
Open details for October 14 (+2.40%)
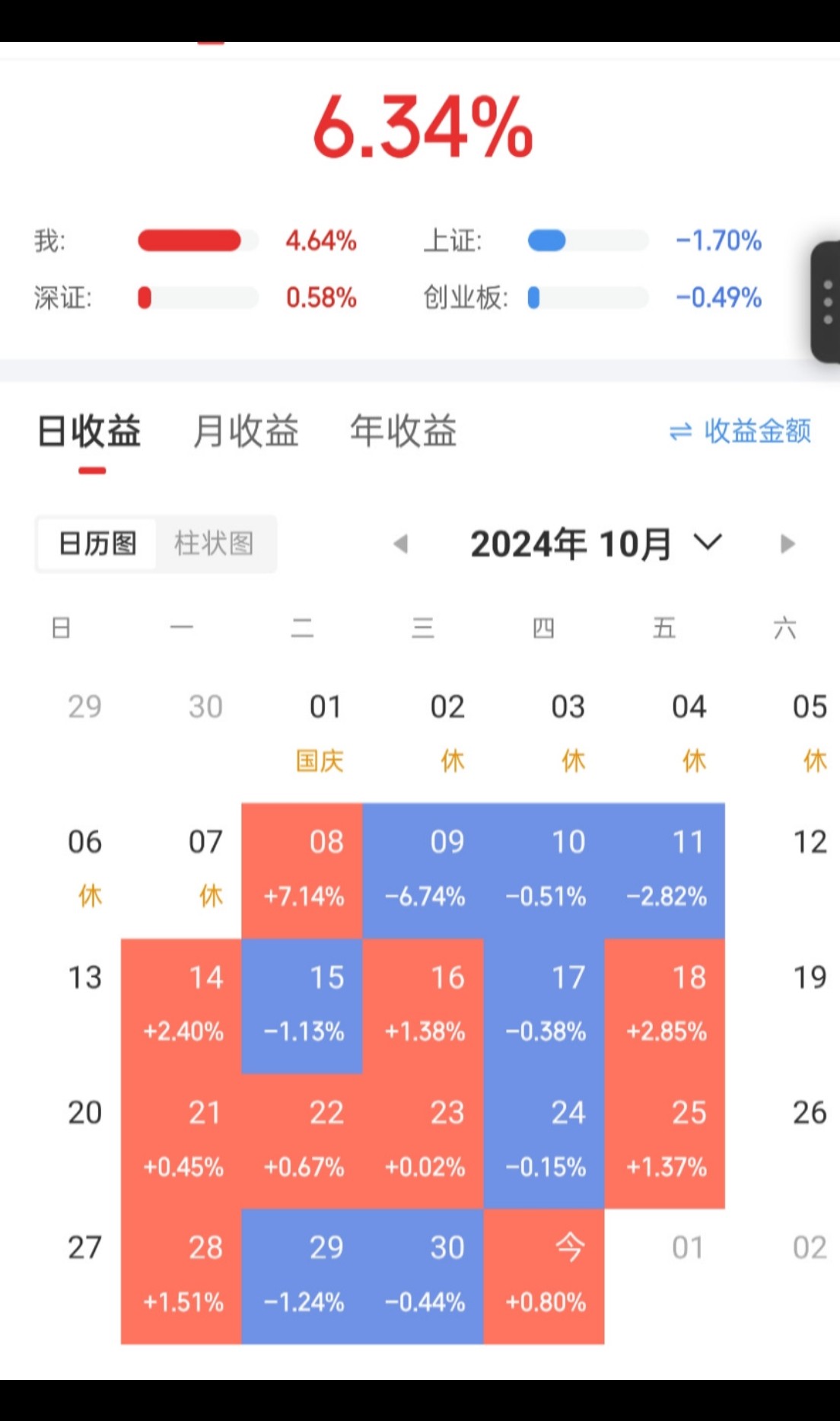[181, 1005]
